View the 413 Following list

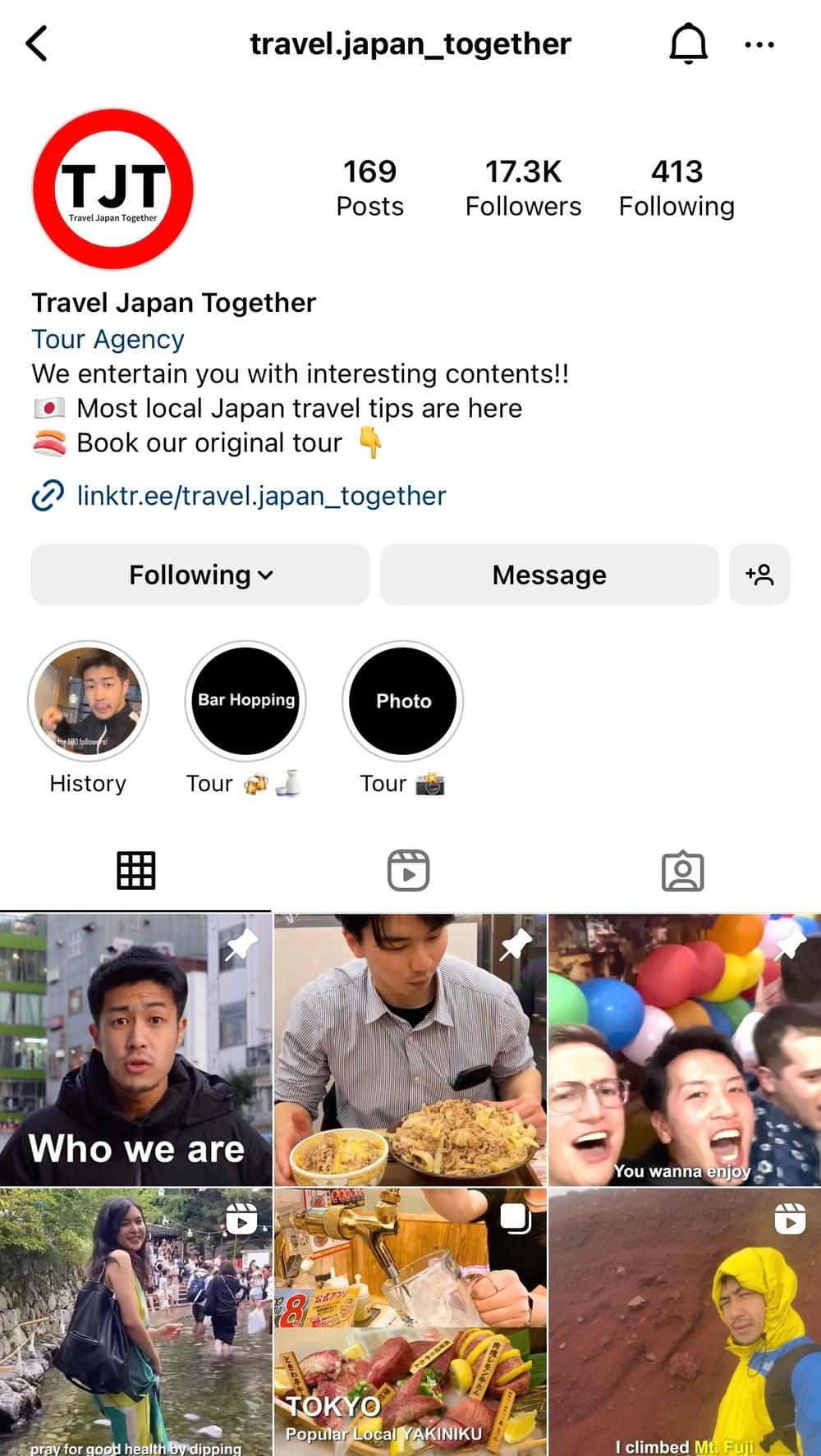pyautogui.click(x=677, y=188)
